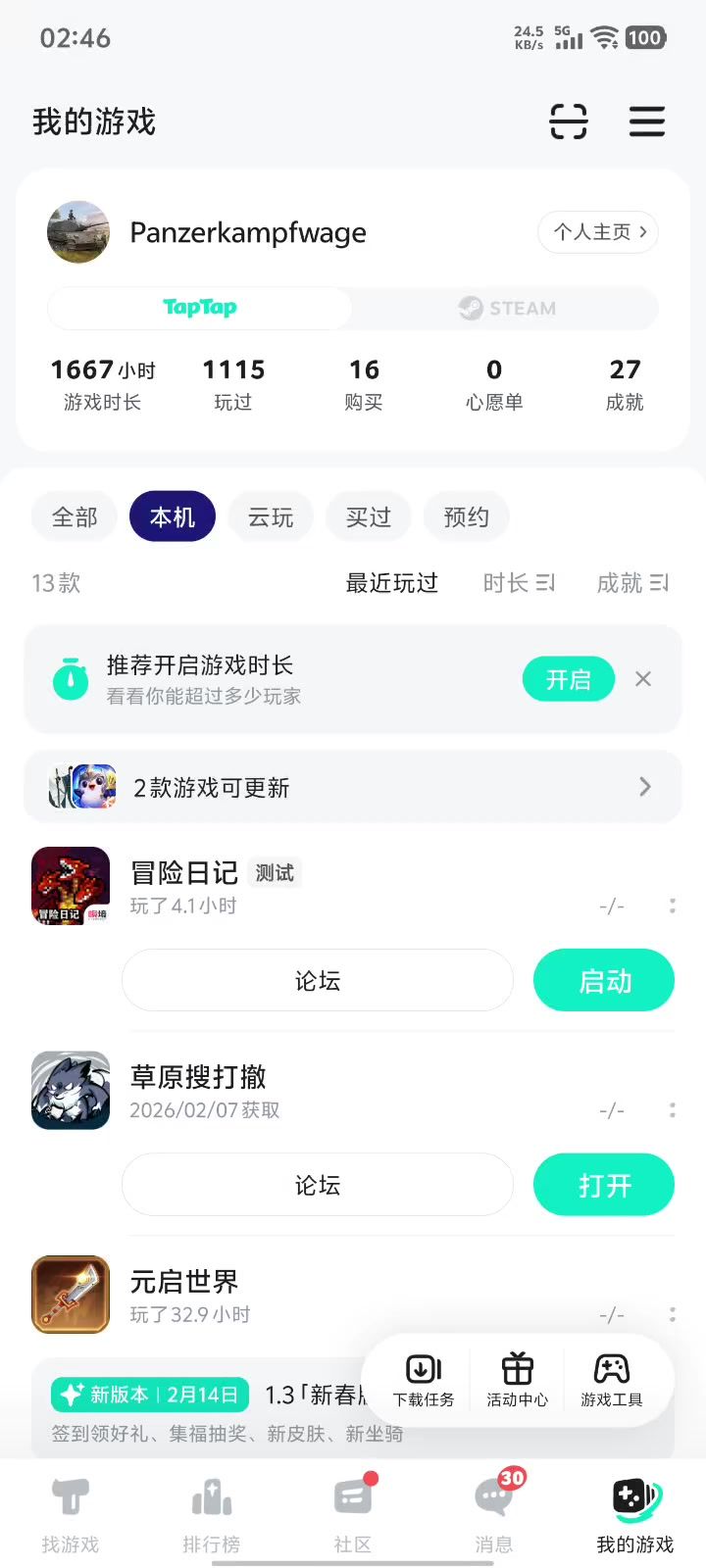Screen dimensions: 706x1568
Task: Dismiss the 推荐开启游戏时长 banner
Action: click(643, 679)
